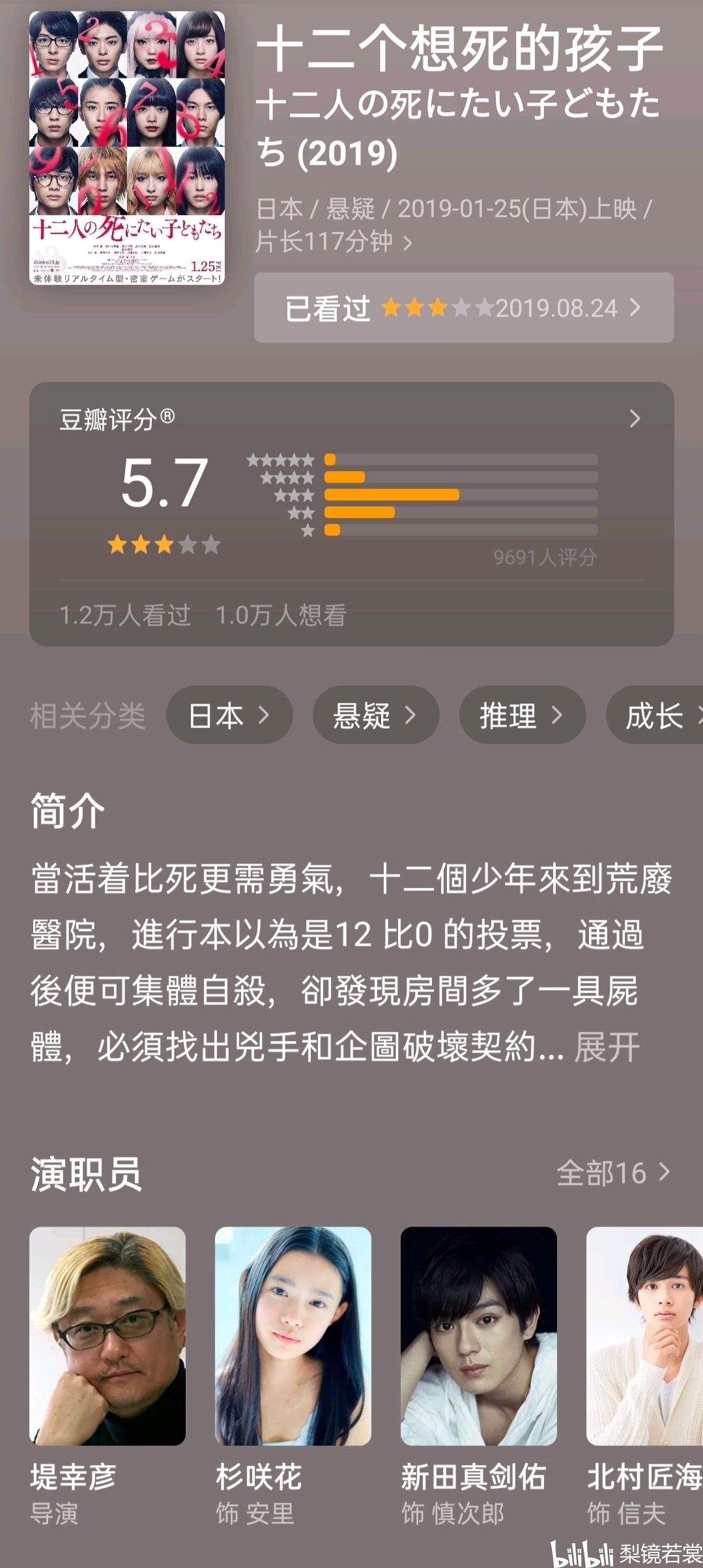Select the 悬疑 category chip

click(x=375, y=715)
